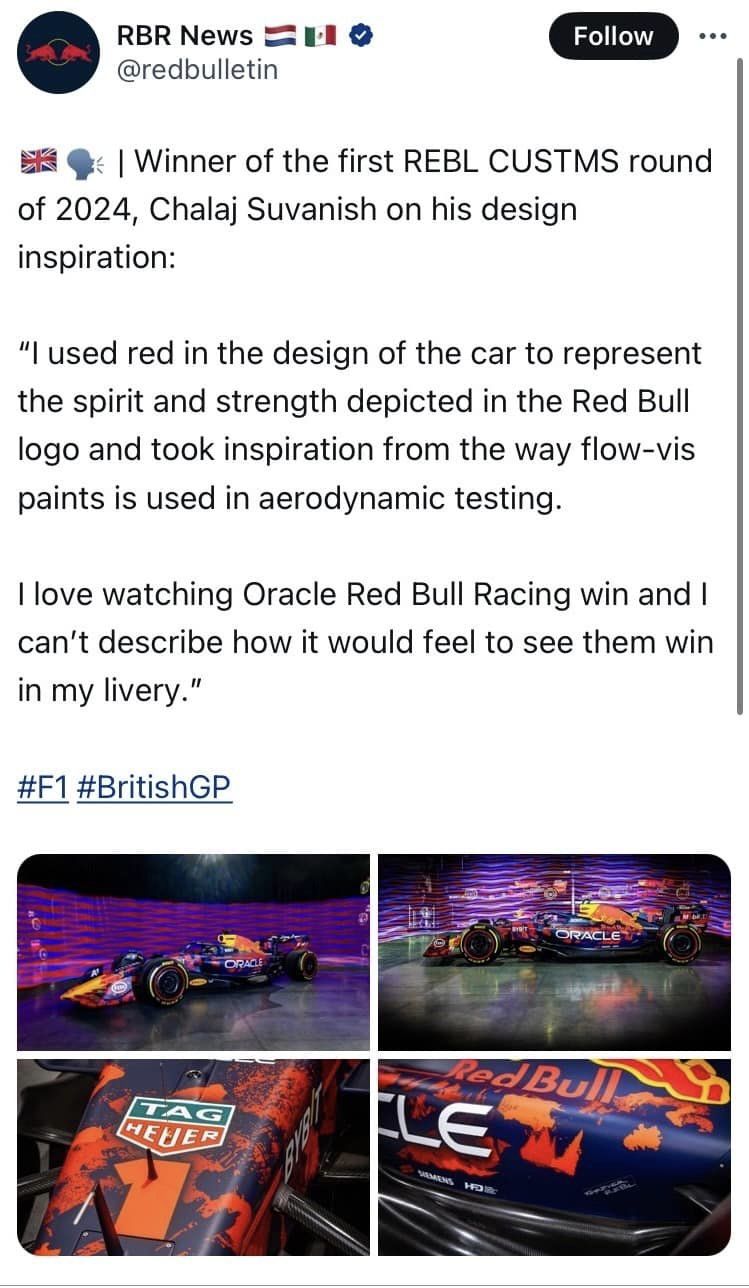View the Red Bull sidepod close-up photo
The height and width of the screenshot is (1288, 749).
pos(555,1156)
